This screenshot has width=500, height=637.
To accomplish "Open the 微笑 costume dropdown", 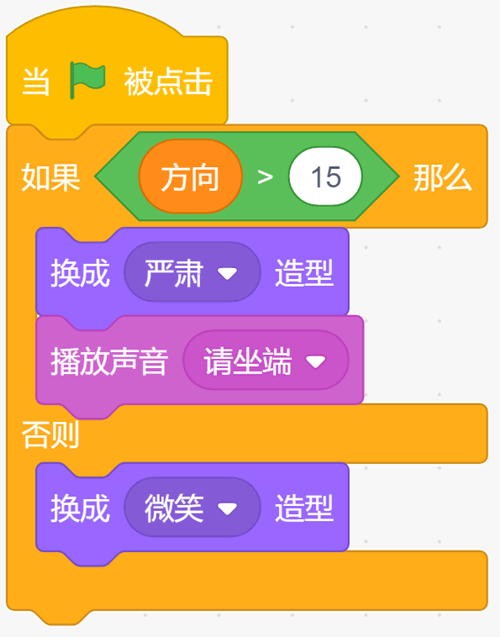I will (192, 507).
